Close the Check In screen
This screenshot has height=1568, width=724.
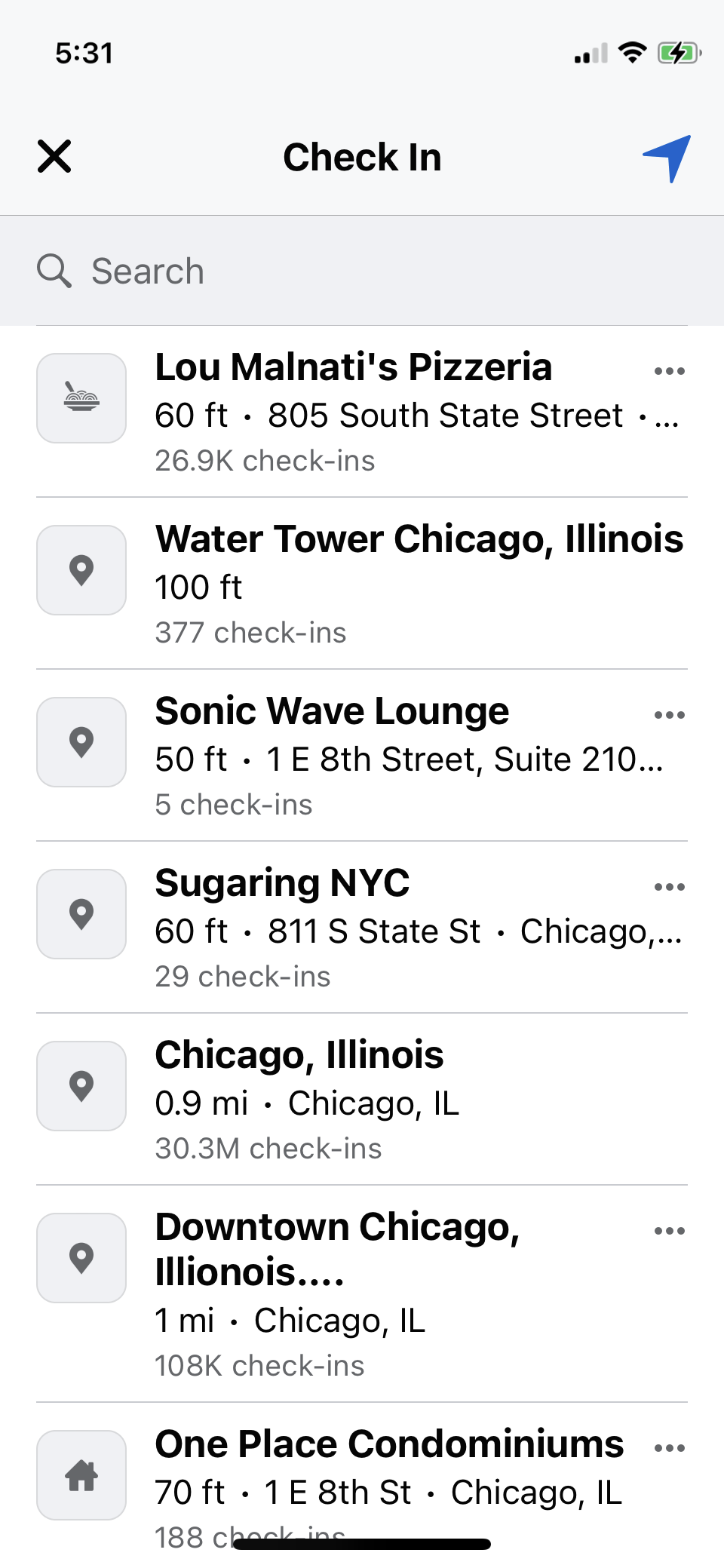coord(54,156)
